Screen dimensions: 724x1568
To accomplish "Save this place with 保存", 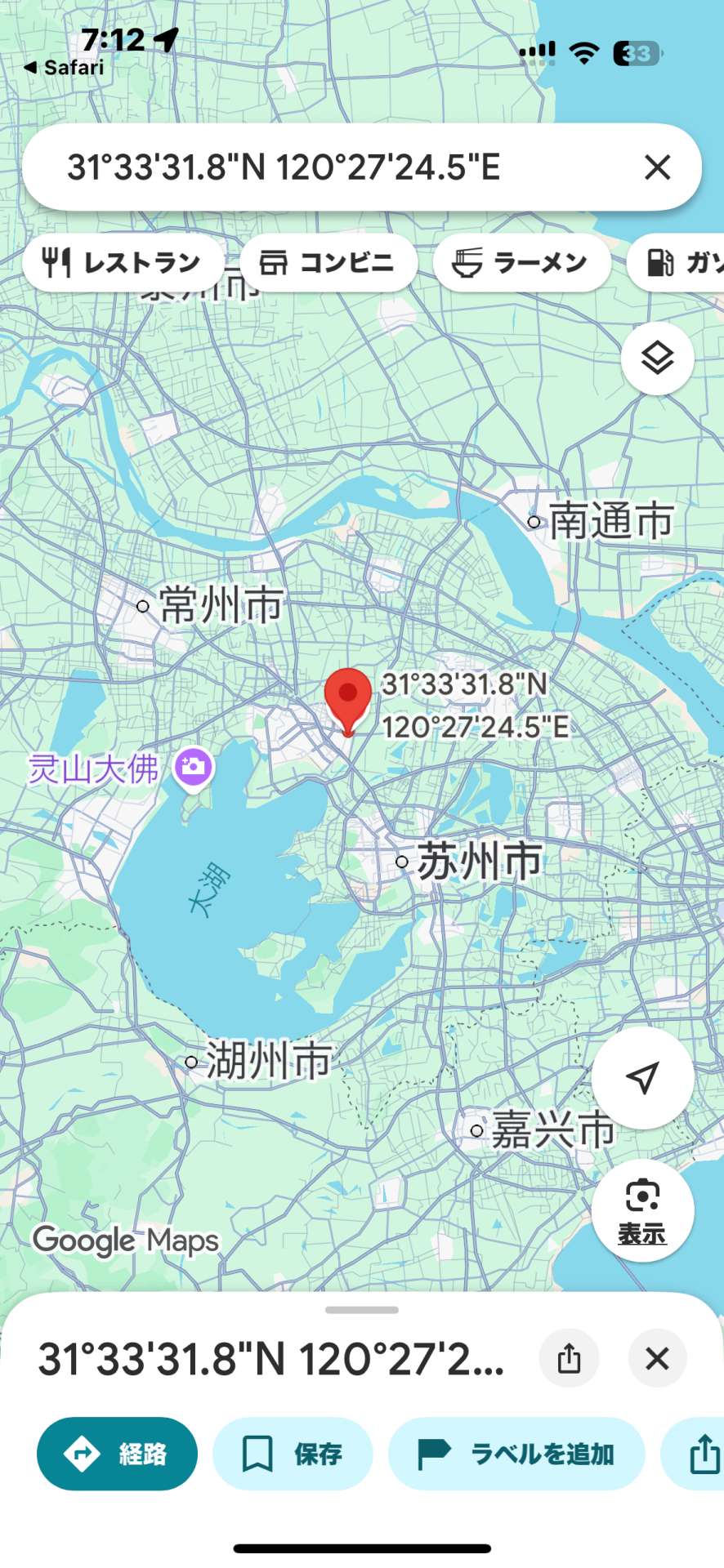I will [293, 1454].
